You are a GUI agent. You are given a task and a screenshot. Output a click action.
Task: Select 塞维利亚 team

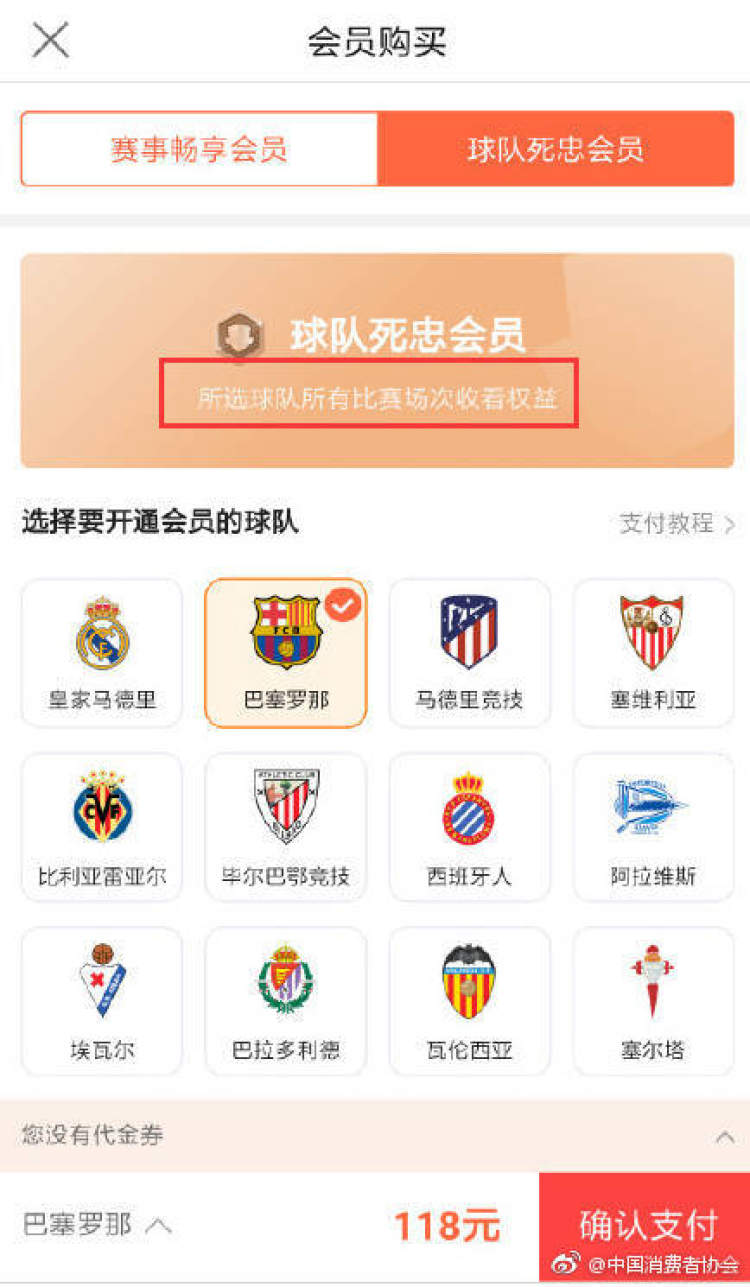click(x=653, y=653)
